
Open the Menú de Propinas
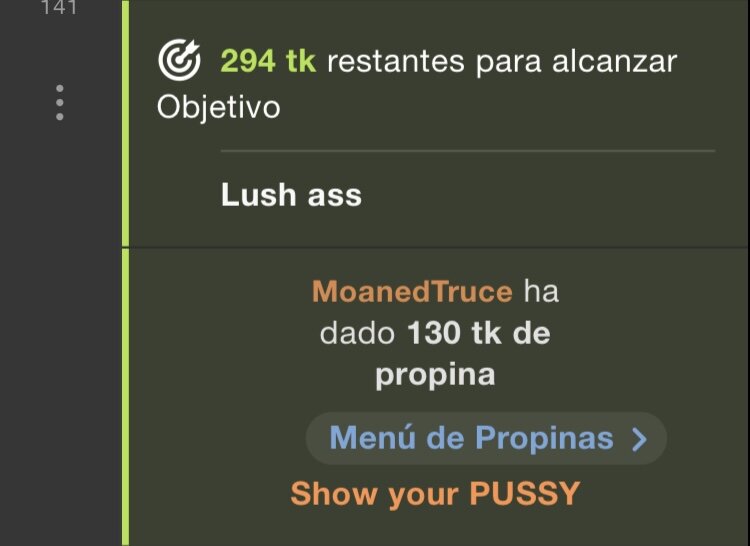point(486,438)
